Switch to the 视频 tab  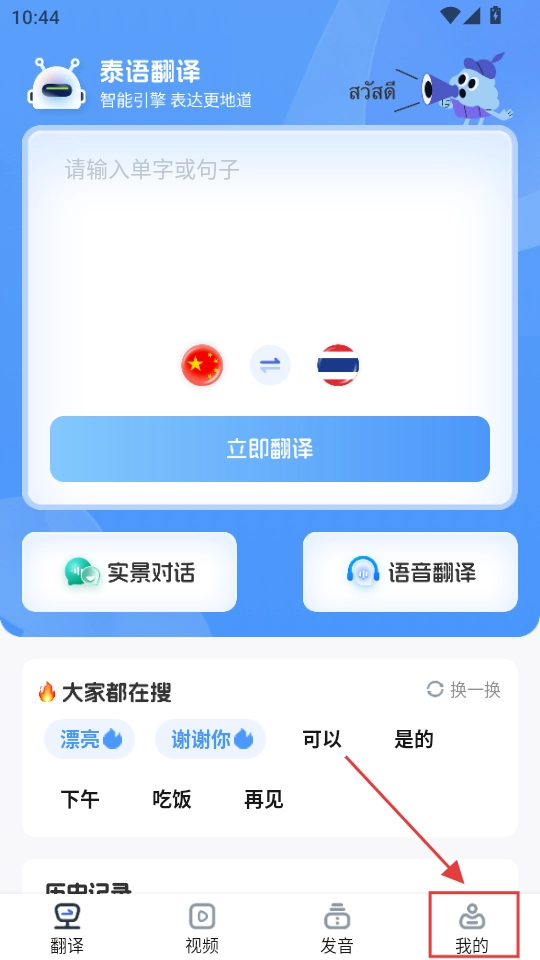tap(202, 928)
